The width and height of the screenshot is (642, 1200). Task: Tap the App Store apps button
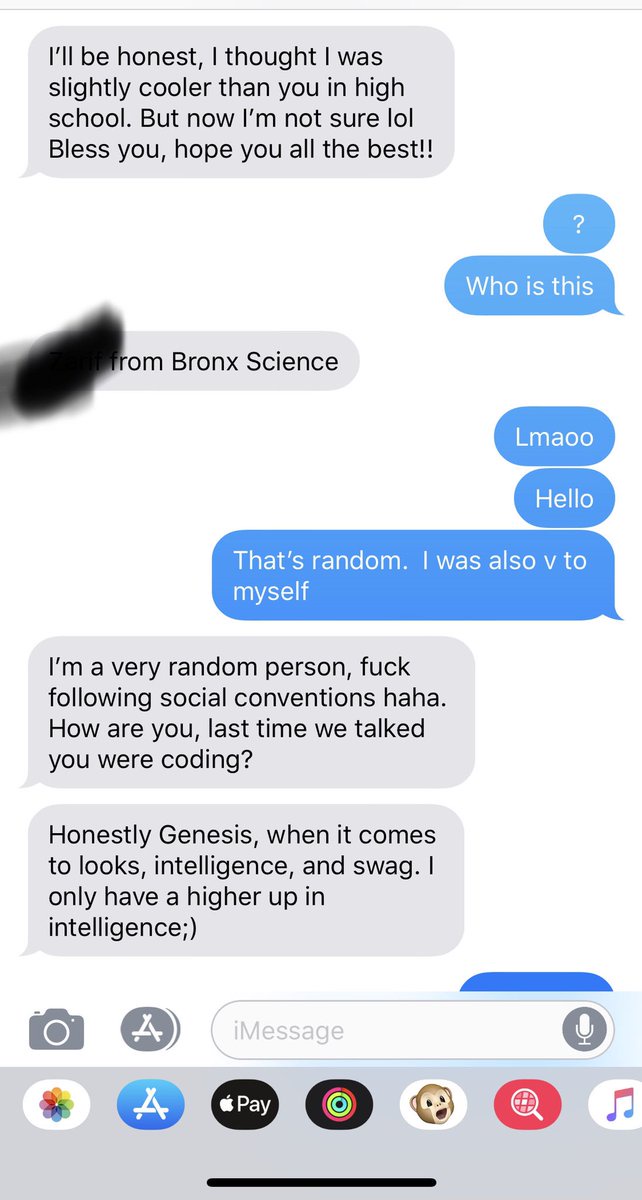coord(149,1029)
